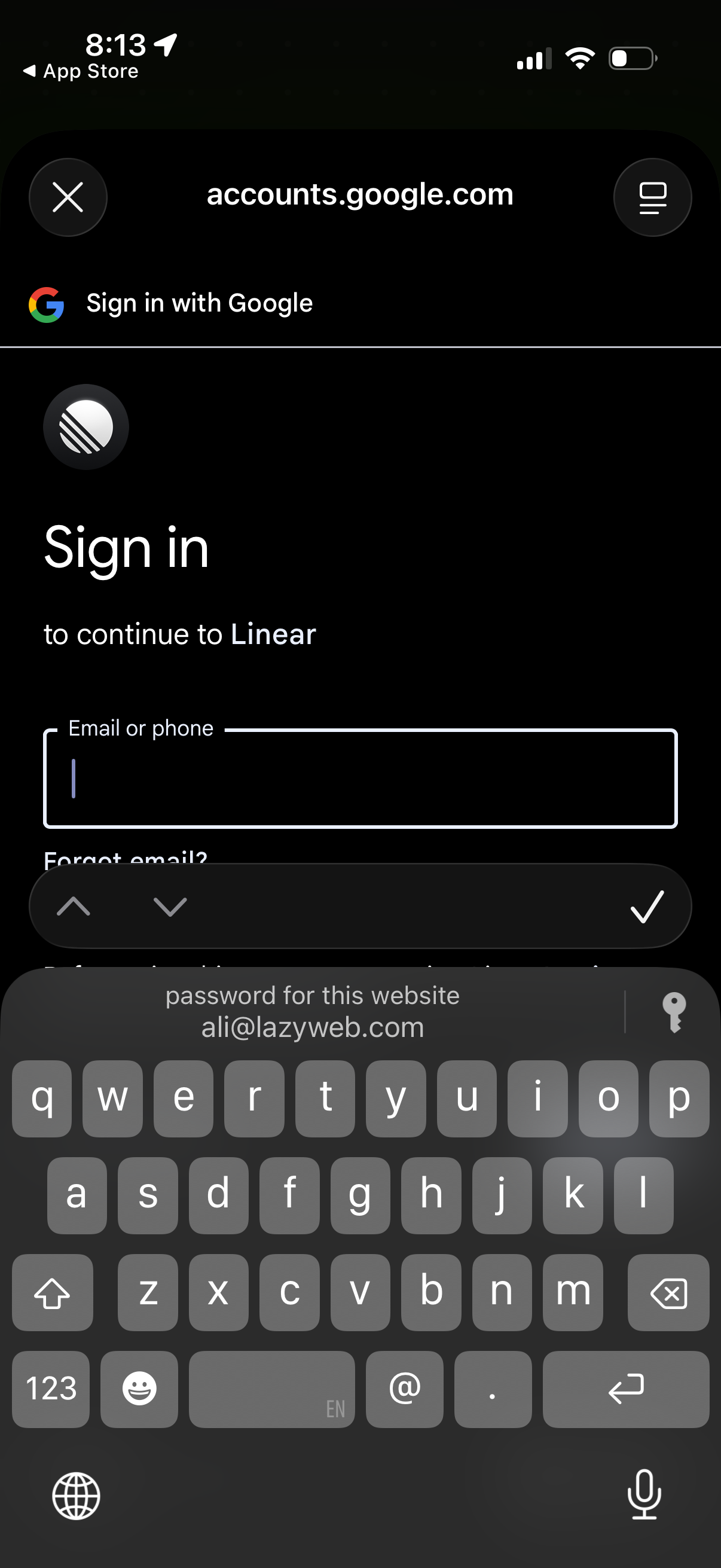Enable caps with the shift key
The image size is (721, 1568).
coord(53,1293)
